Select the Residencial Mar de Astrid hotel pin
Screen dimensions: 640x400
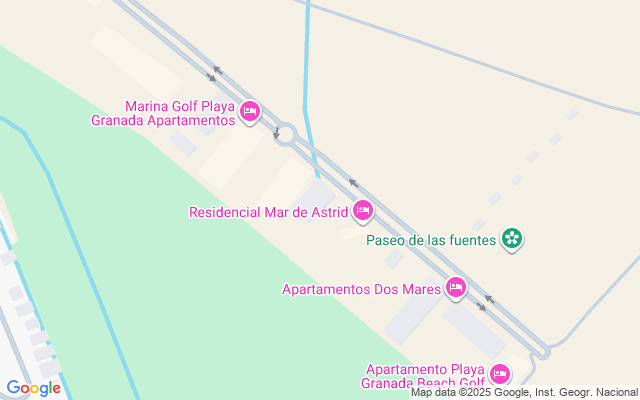point(362,211)
